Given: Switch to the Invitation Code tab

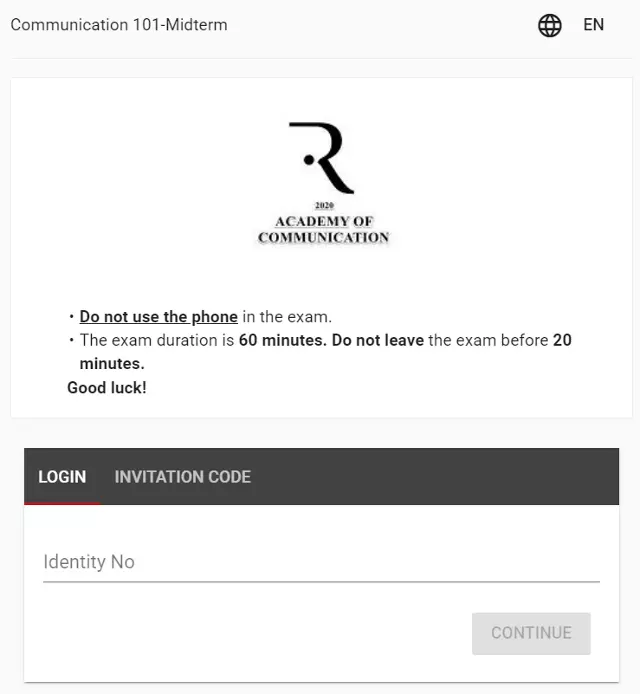Looking at the screenshot, I should point(182,477).
